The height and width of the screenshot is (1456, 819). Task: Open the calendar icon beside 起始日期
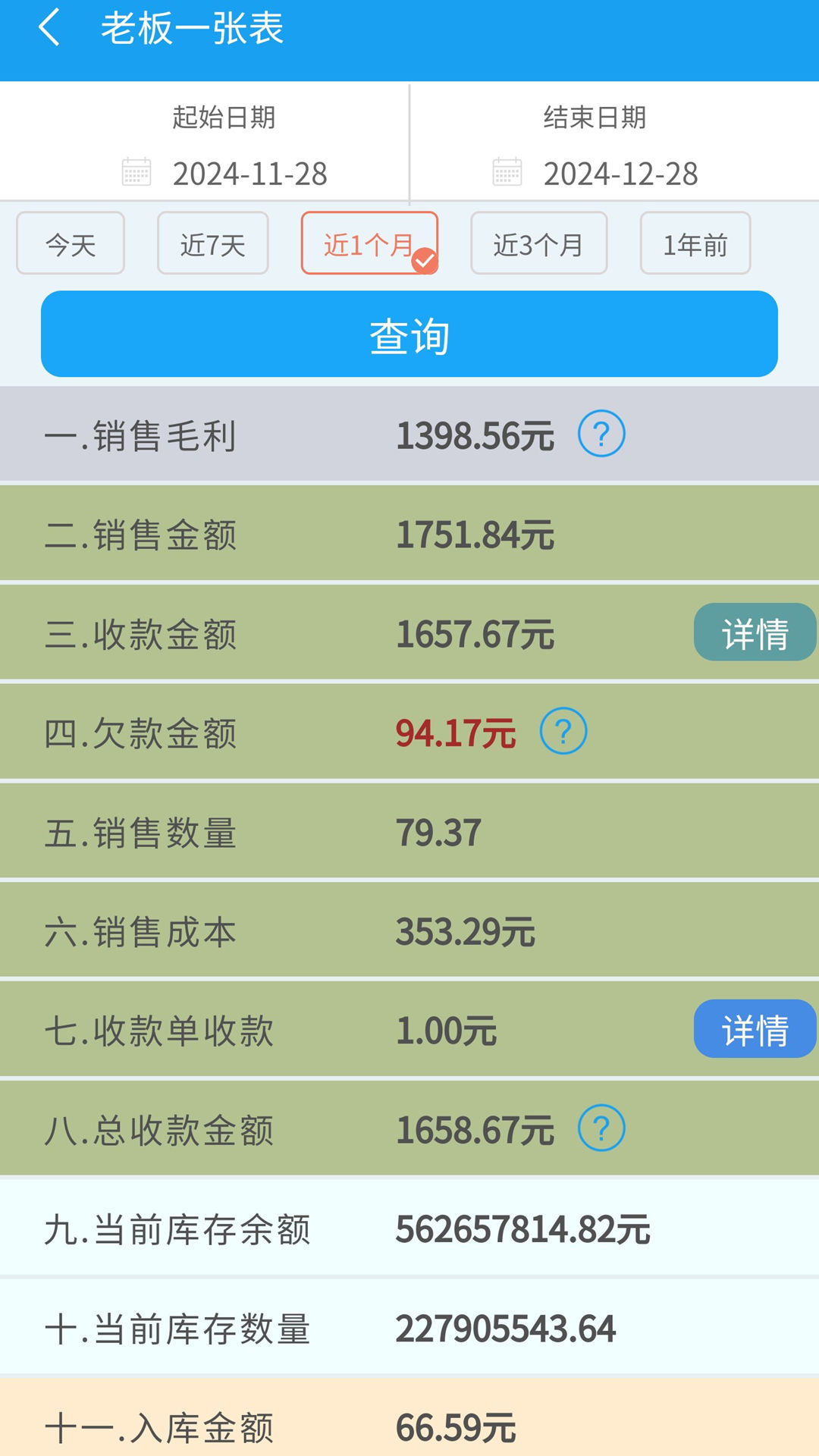click(x=137, y=173)
